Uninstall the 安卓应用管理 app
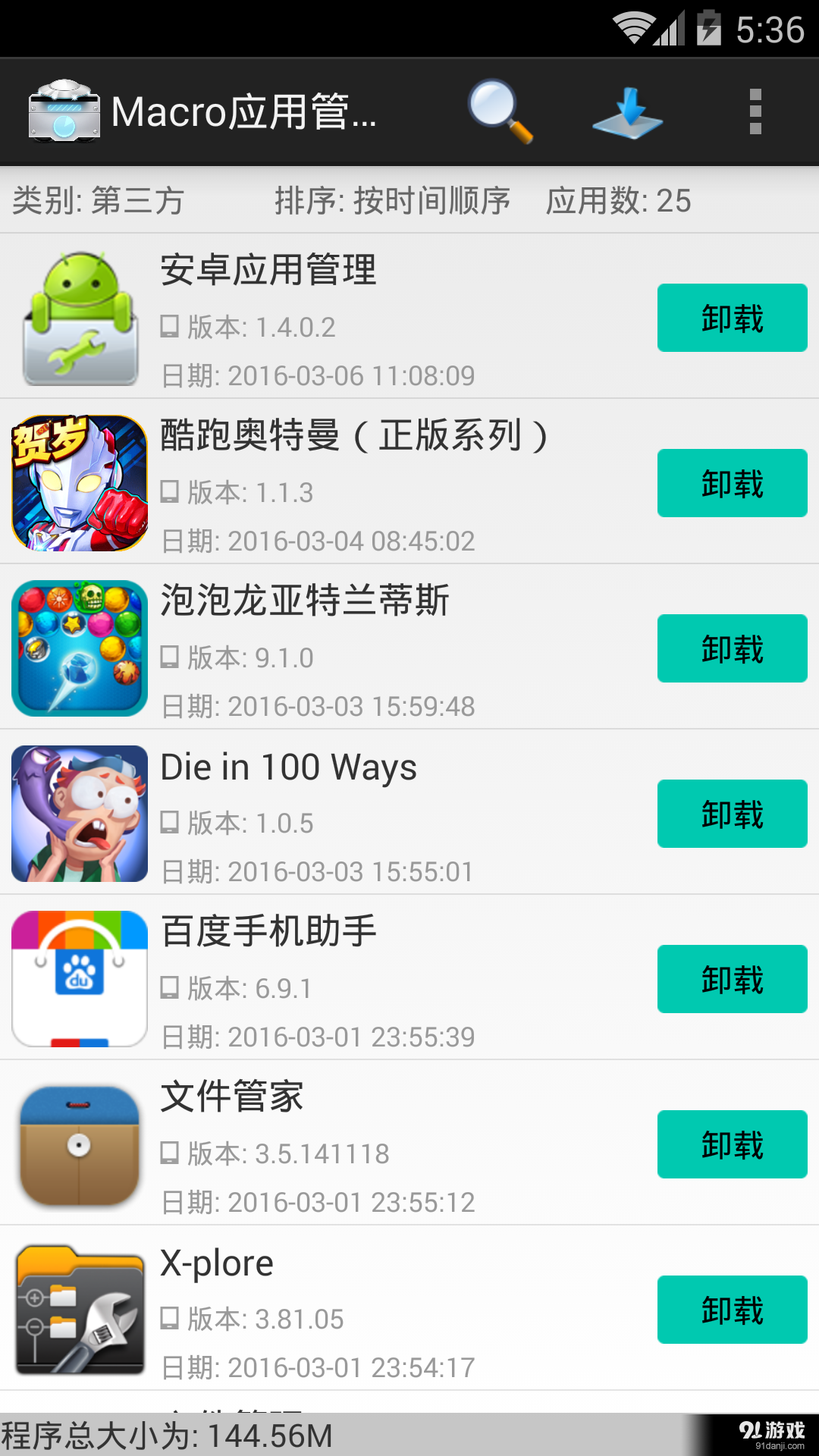 point(732,317)
